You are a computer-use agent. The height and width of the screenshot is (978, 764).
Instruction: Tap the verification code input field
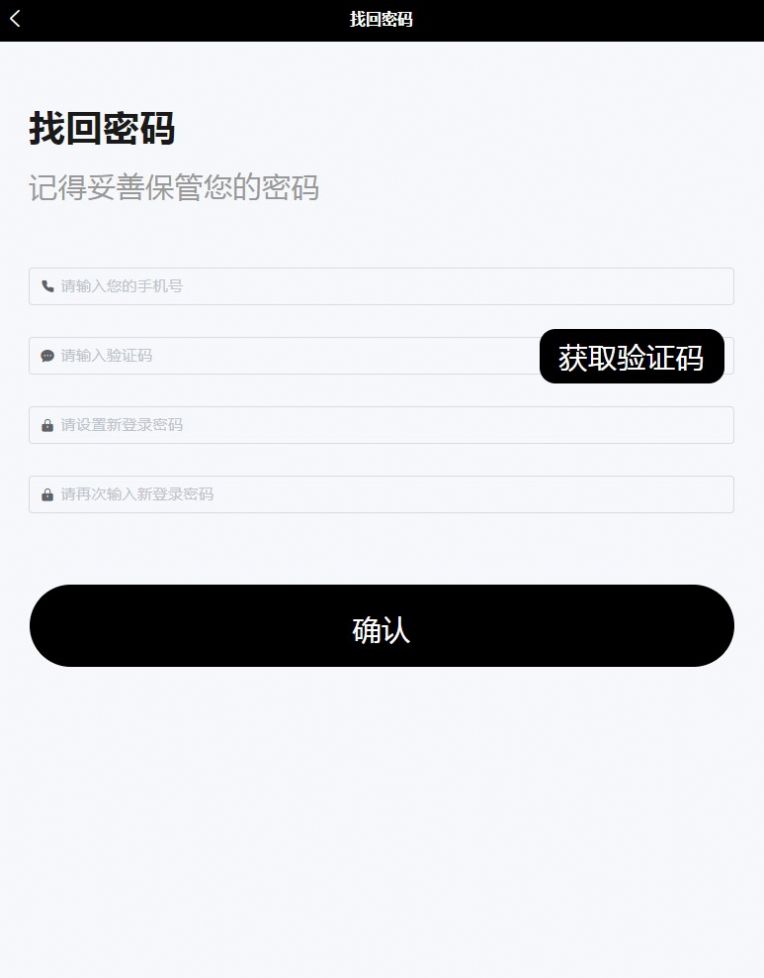[x=280, y=356]
